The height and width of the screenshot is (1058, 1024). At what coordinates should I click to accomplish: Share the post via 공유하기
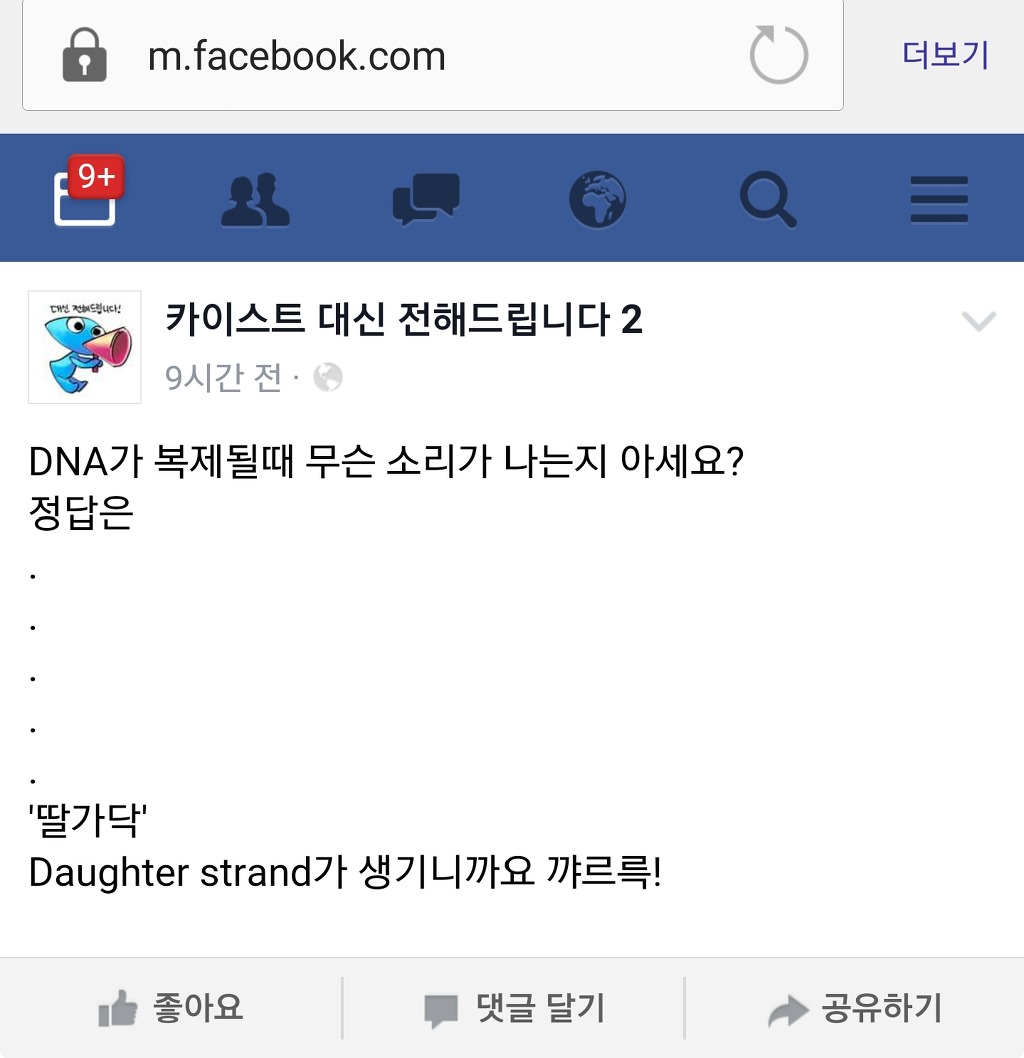point(855,1008)
